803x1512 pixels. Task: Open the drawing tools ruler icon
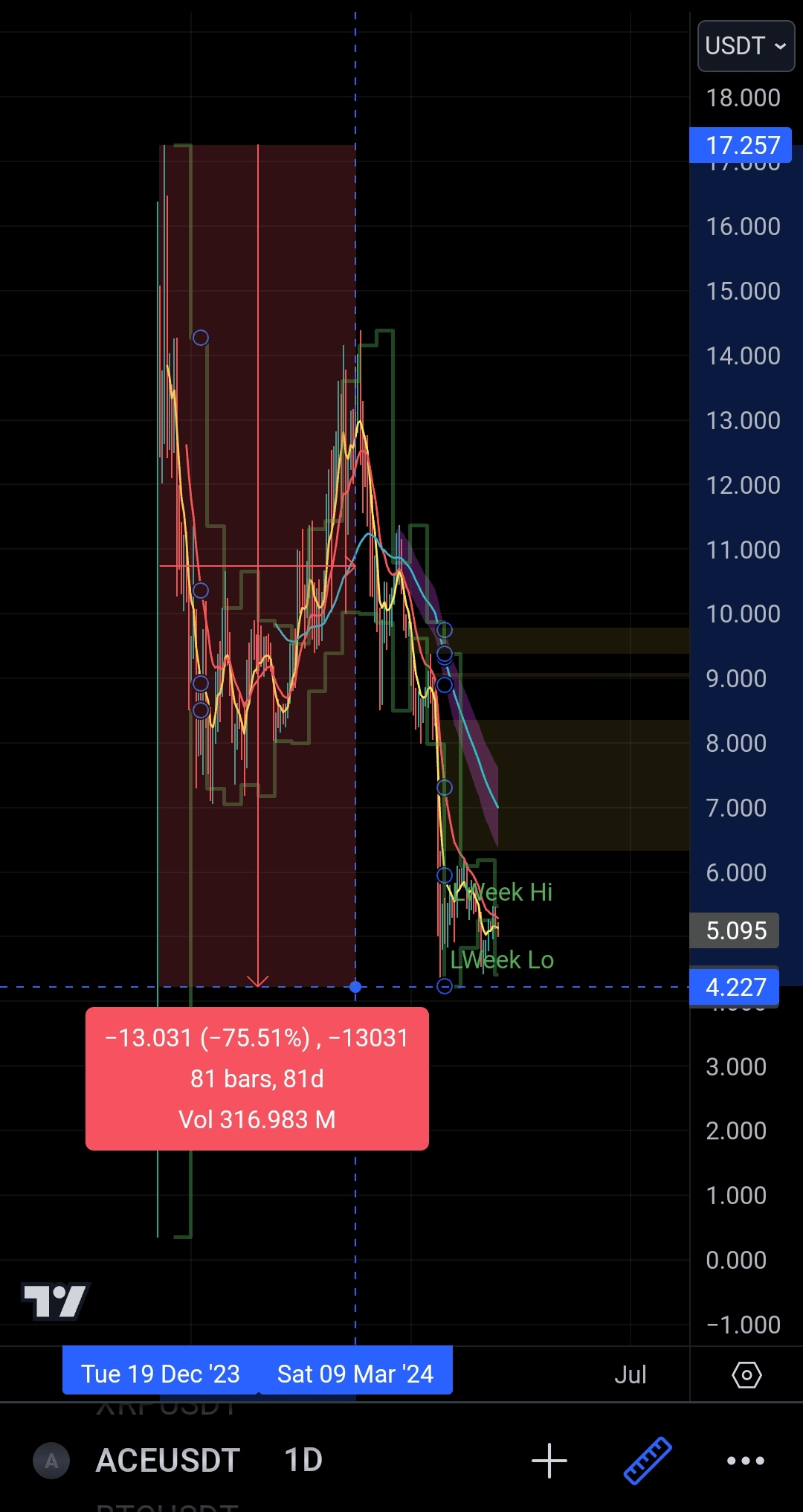[648, 1461]
